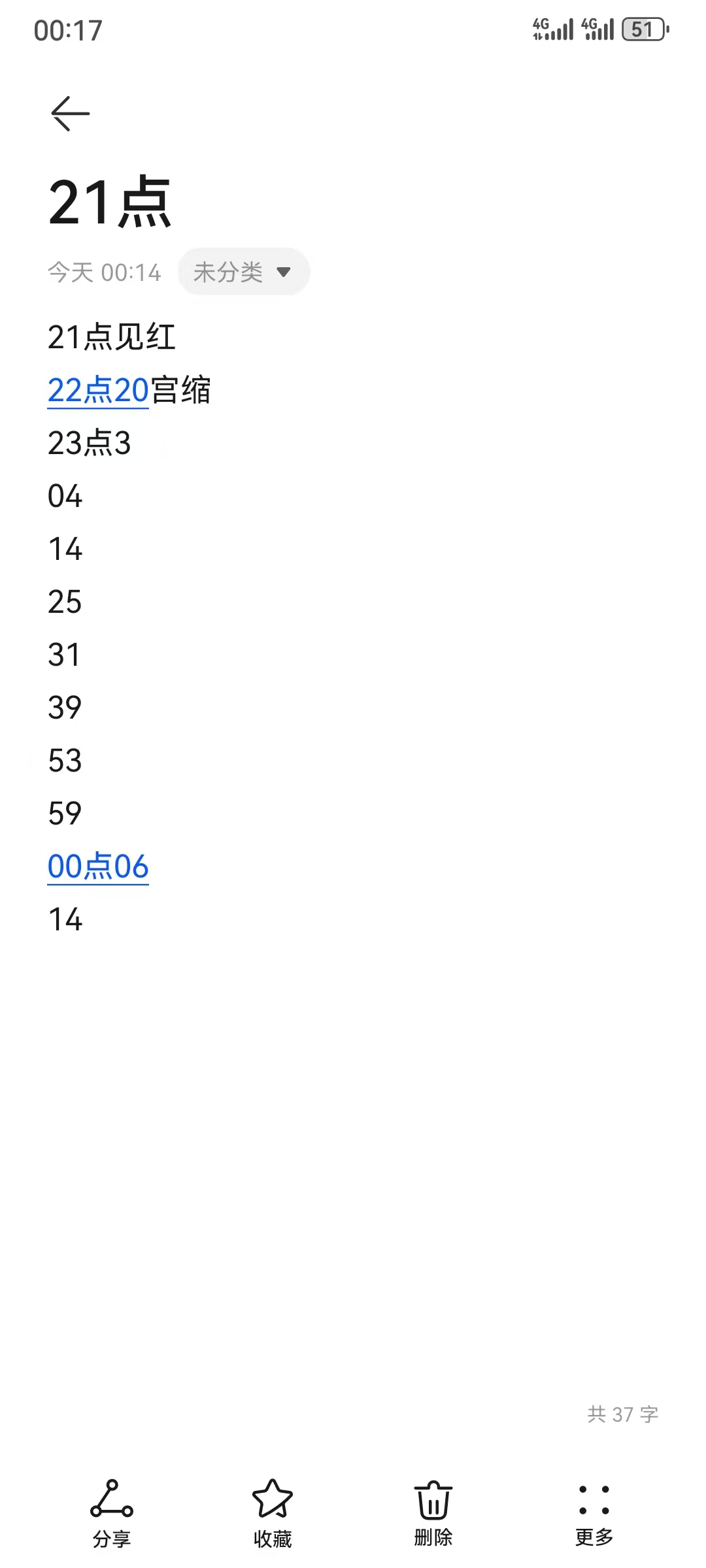Delete this note with 删除
The image size is (706, 1568).
[x=433, y=1513]
